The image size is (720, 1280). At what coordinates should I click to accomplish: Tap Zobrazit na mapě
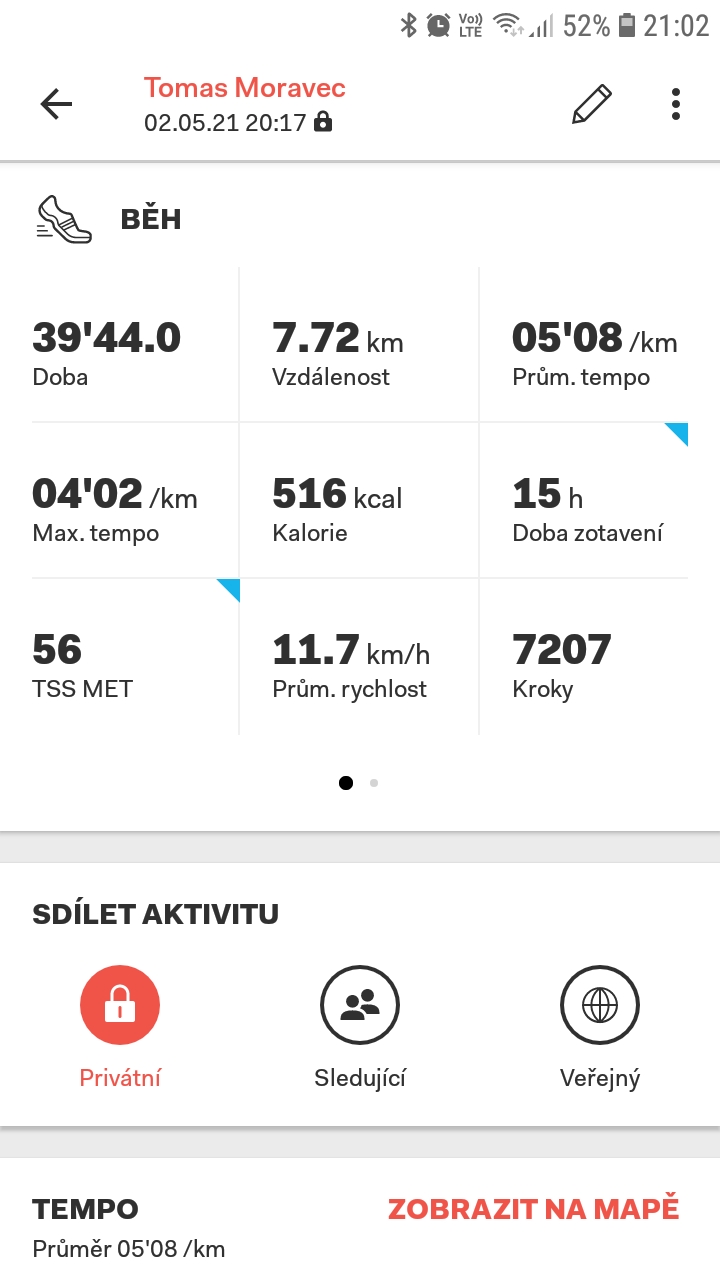(534, 1208)
